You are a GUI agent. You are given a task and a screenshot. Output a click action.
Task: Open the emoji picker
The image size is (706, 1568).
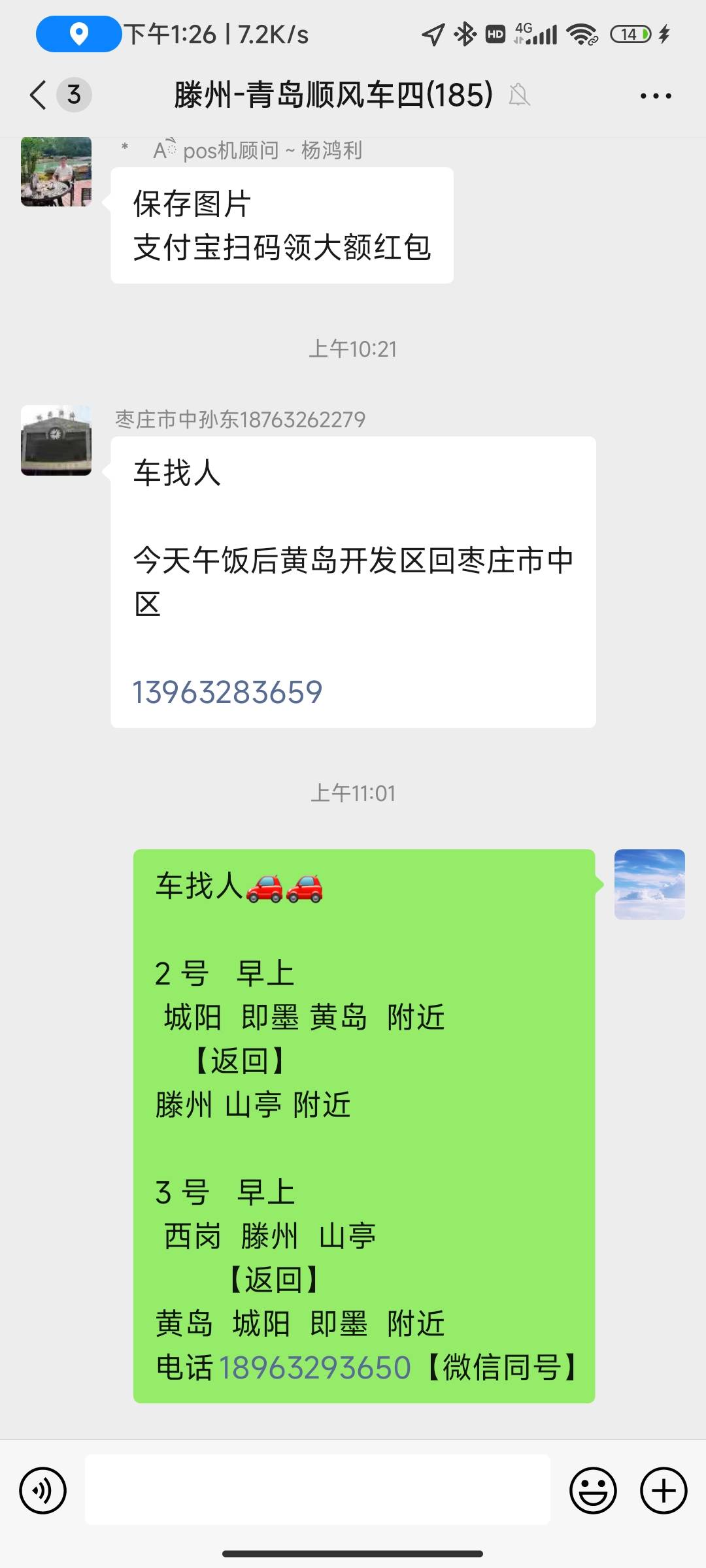(593, 1490)
